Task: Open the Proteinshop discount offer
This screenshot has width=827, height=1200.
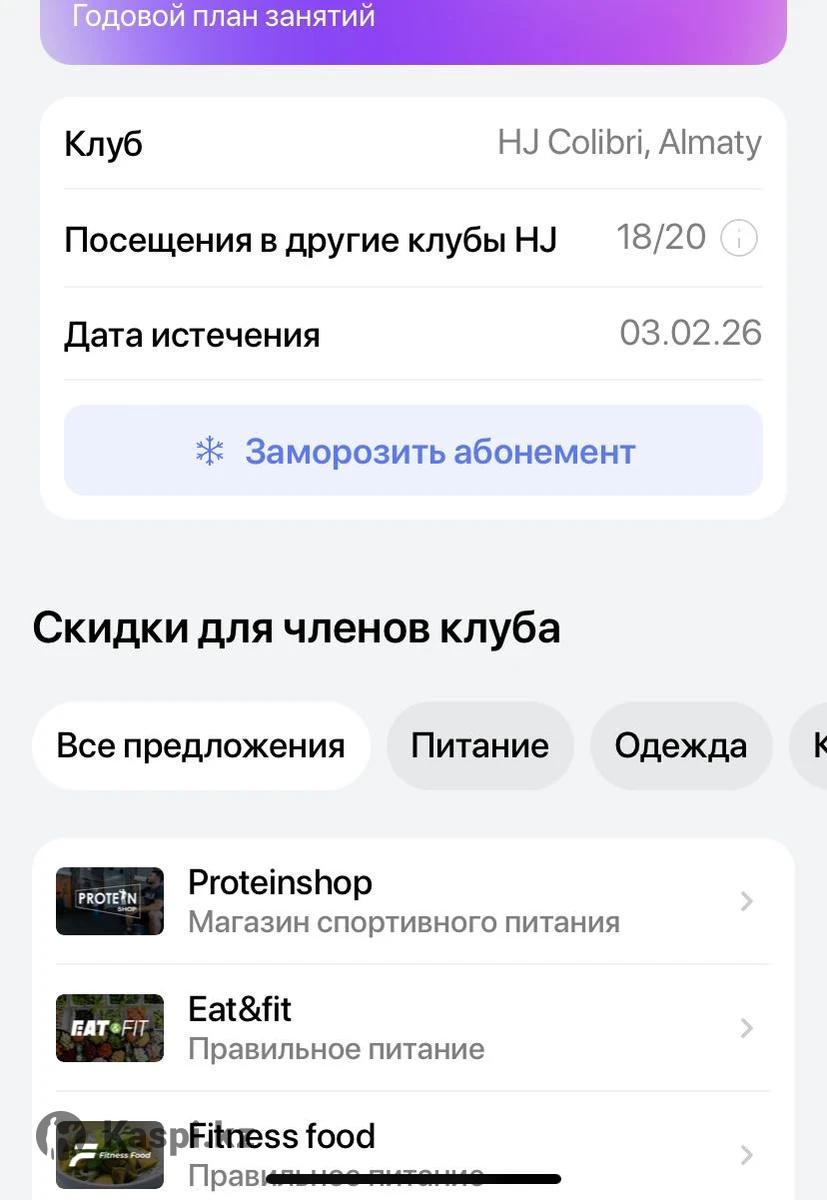Action: click(413, 901)
